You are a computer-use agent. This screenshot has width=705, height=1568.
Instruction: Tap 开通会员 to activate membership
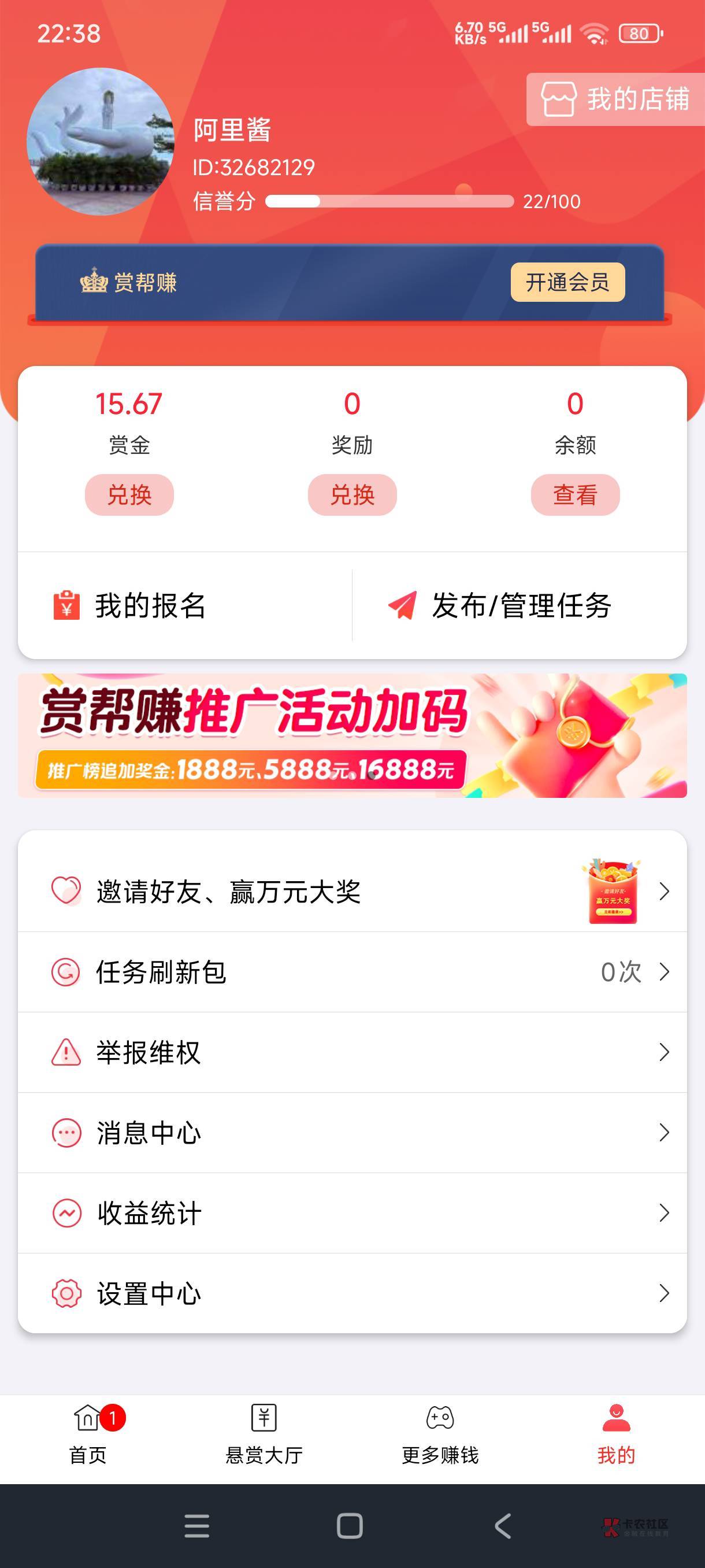coord(567,282)
